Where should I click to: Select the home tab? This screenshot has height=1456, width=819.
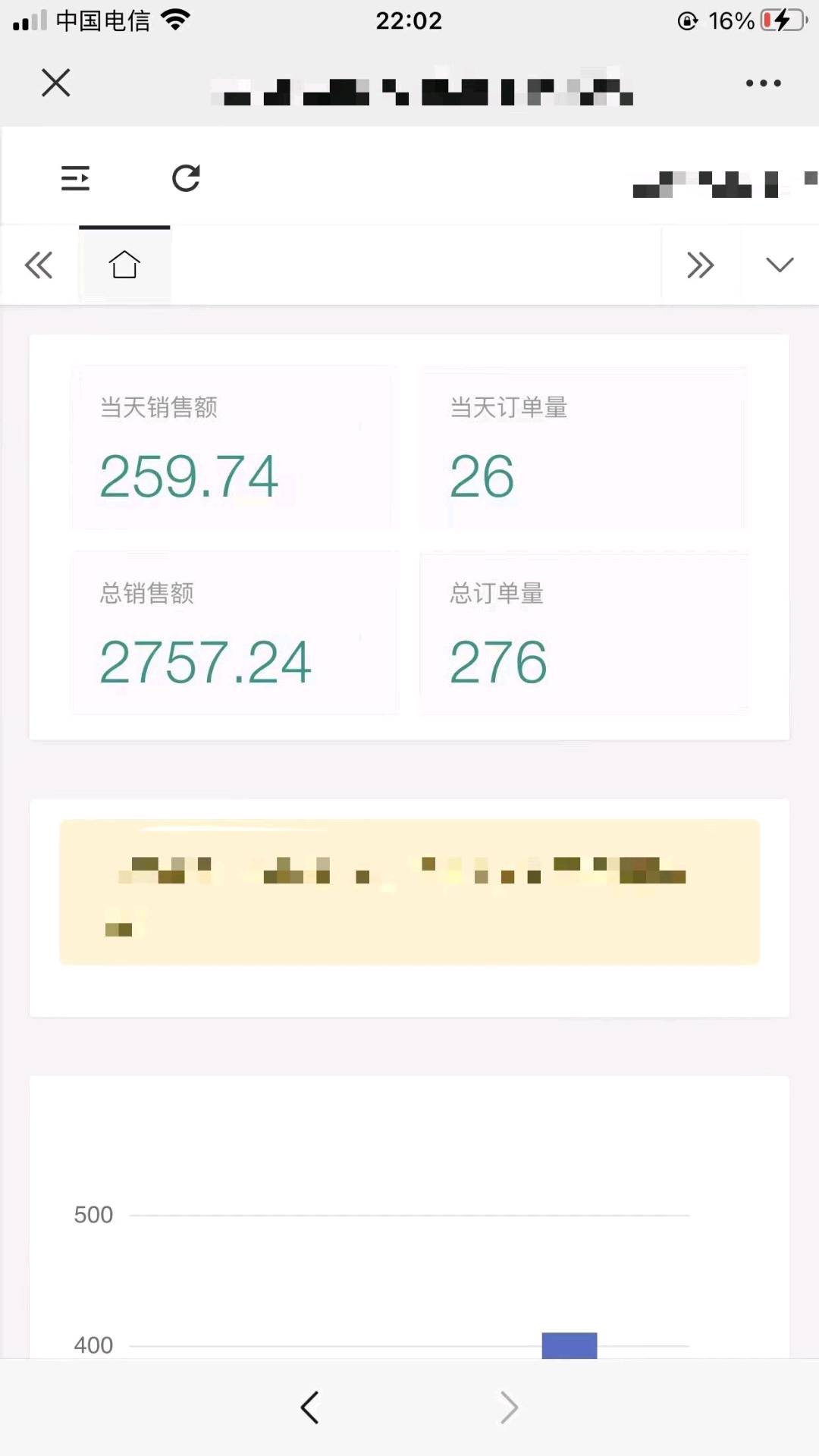[124, 265]
